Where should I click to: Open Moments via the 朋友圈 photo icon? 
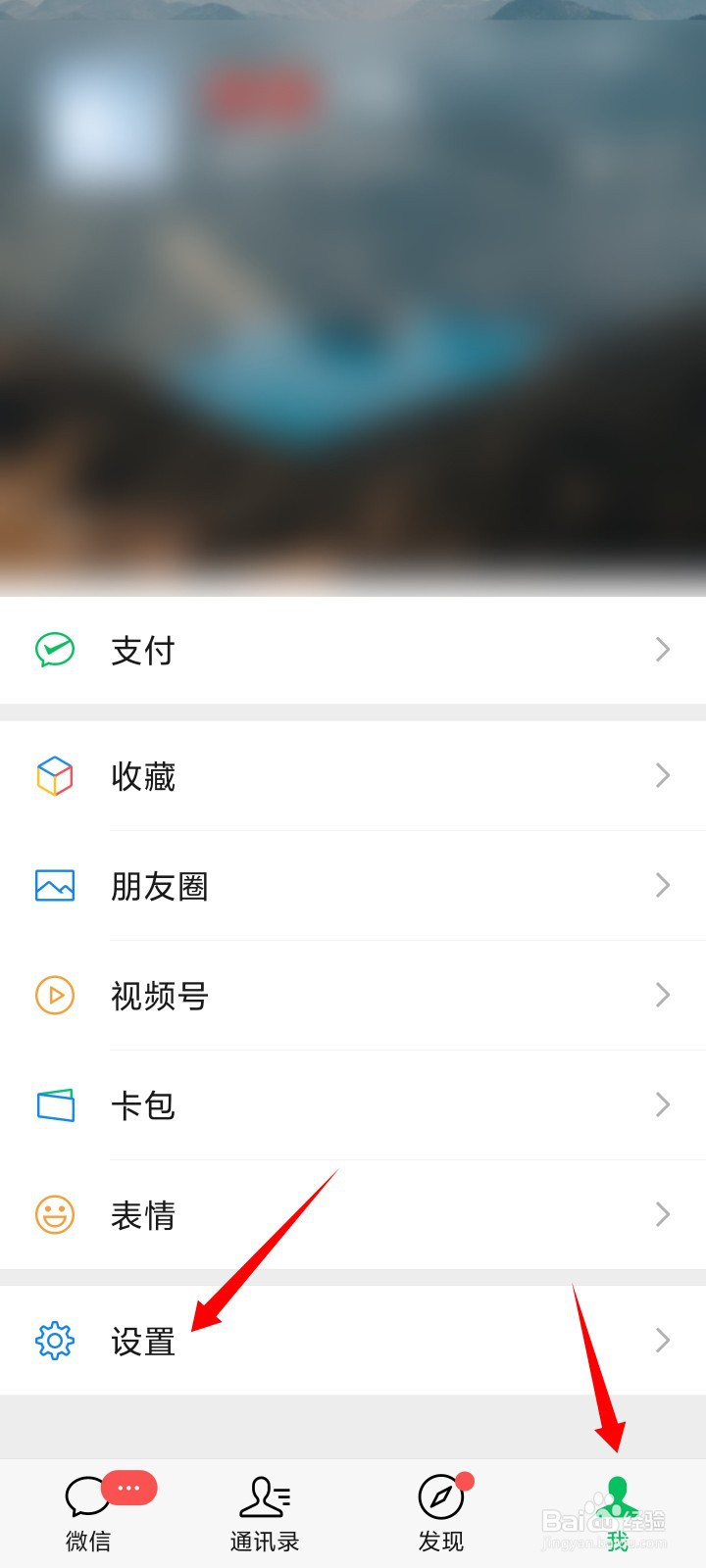[54, 886]
